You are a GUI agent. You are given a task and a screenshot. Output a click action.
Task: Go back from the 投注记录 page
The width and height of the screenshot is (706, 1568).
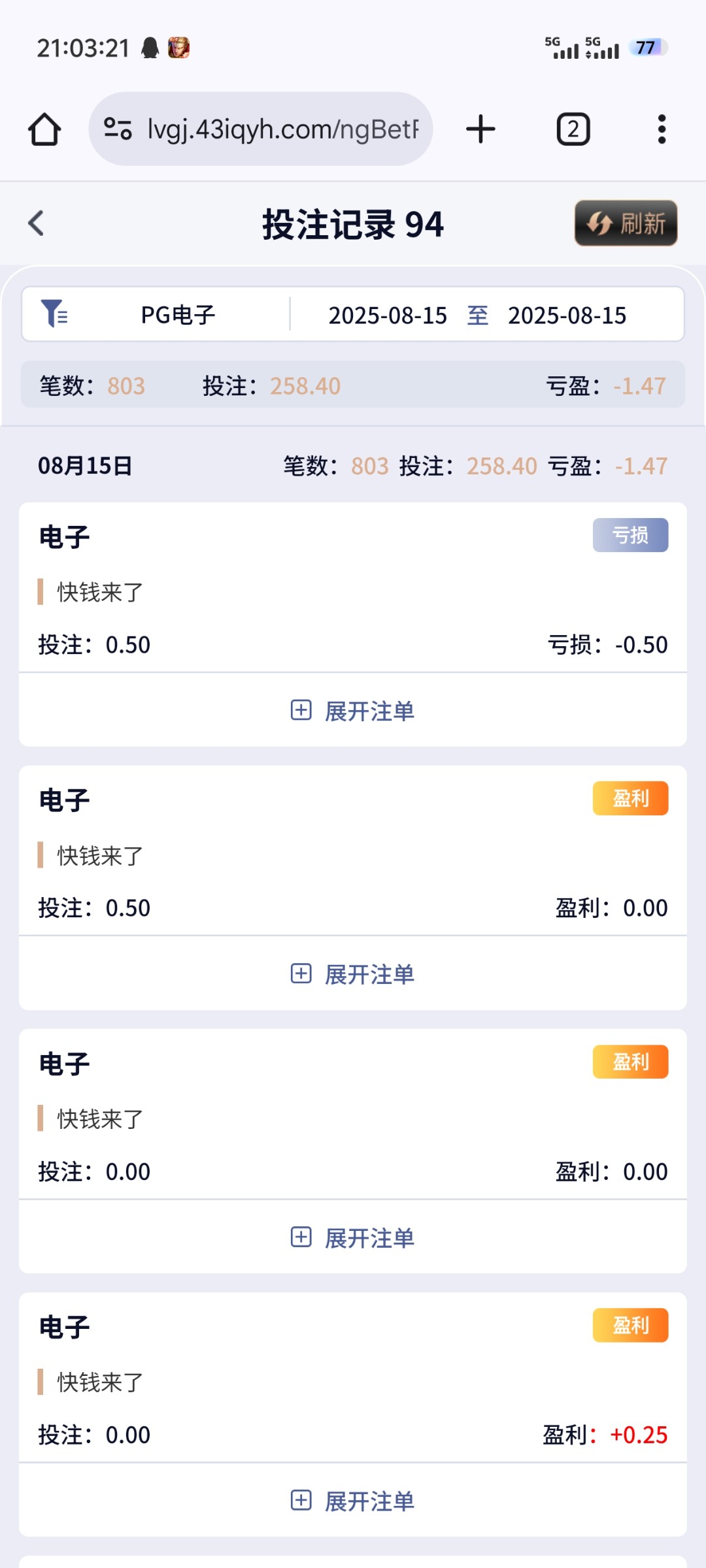pos(37,223)
